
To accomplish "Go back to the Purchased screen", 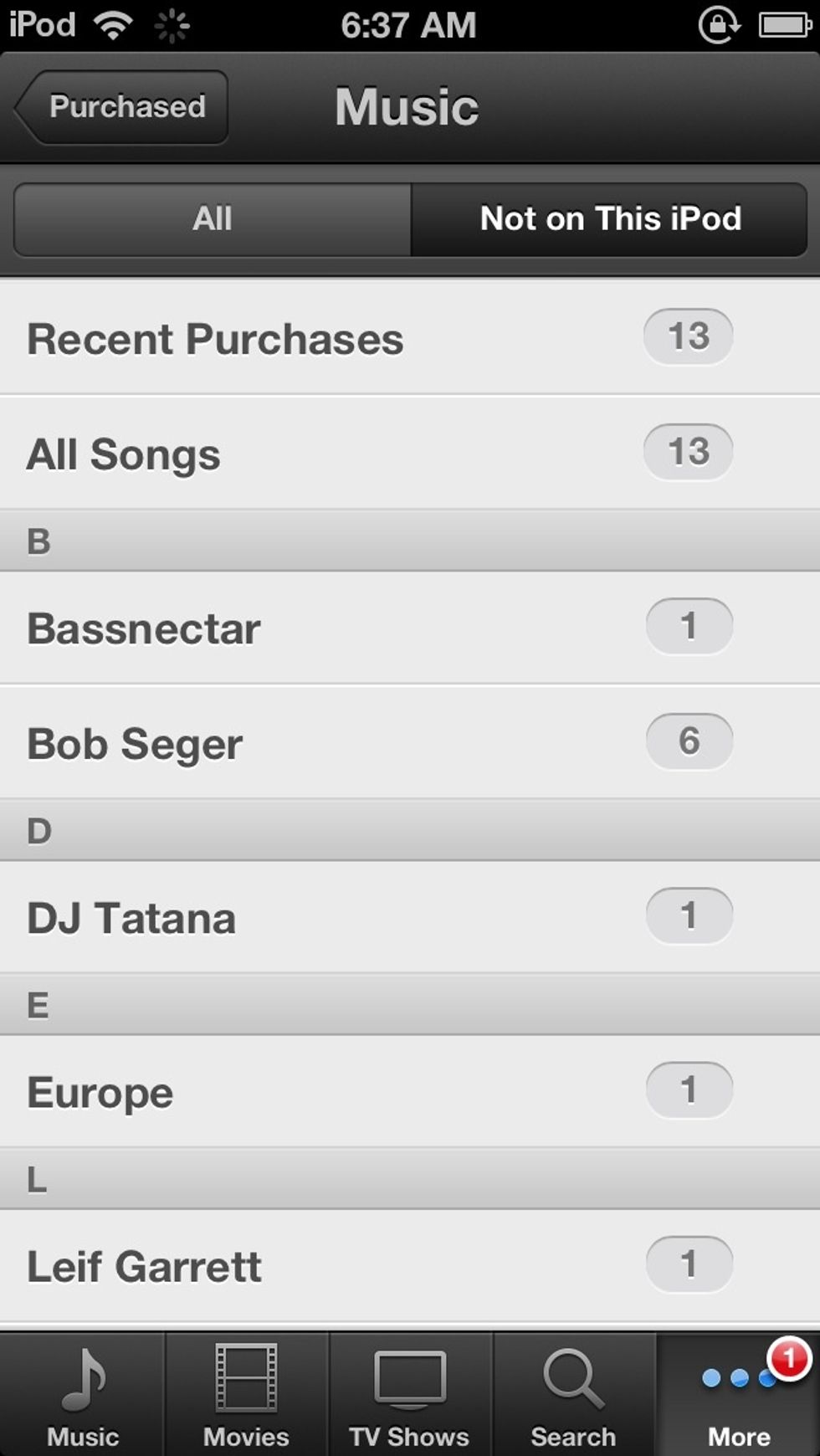I will click(121, 107).
